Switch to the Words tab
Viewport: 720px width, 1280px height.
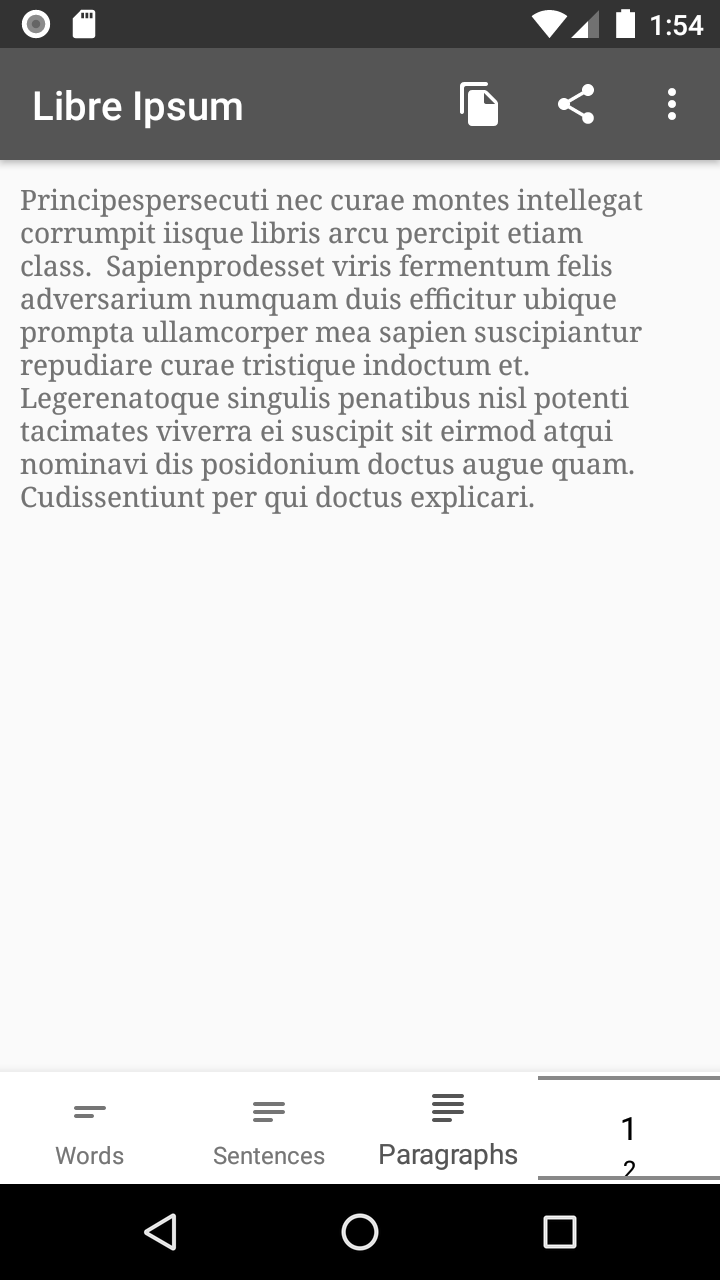coord(90,1133)
